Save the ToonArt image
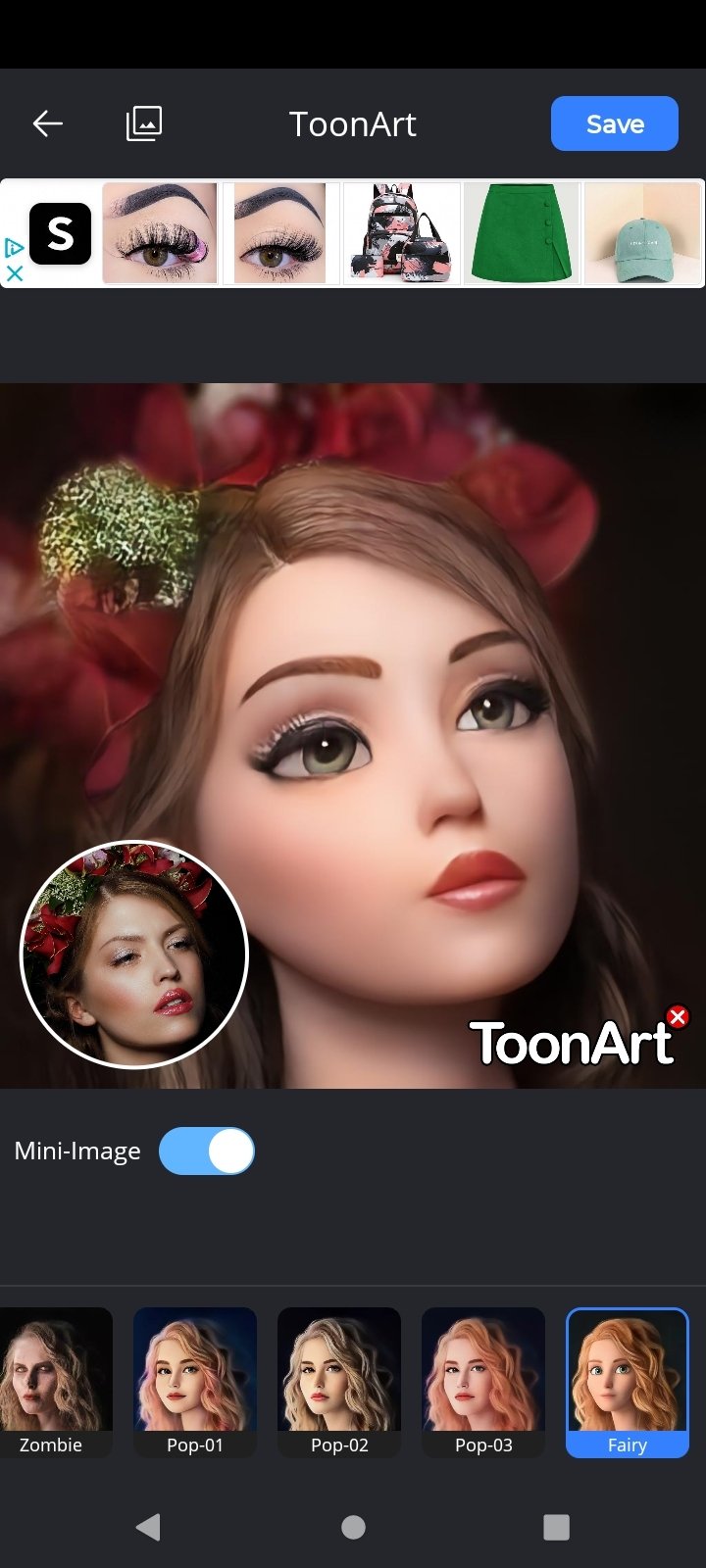Image resolution: width=706 pixels, height=1568 pixels. click(x=615, y=123)
